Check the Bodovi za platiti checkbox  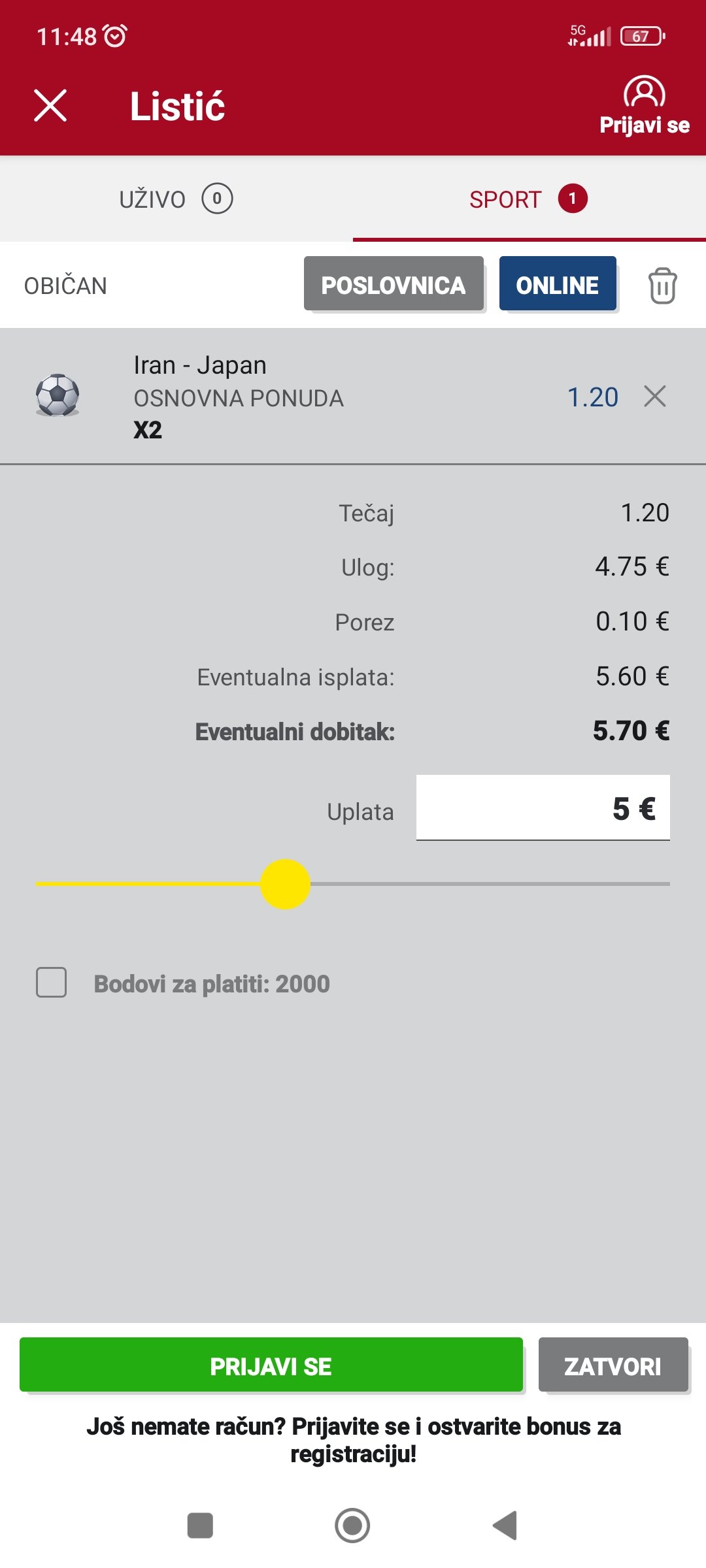pyautogui.click(x=51, y=983)
